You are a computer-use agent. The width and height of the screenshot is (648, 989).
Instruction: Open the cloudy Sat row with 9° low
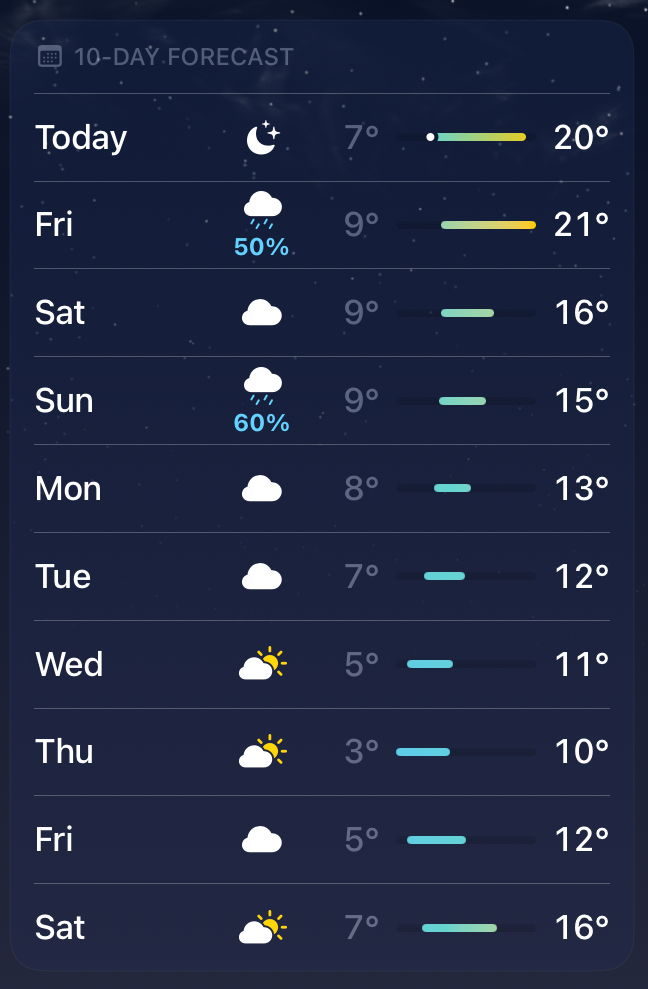[x=322, y=313]
